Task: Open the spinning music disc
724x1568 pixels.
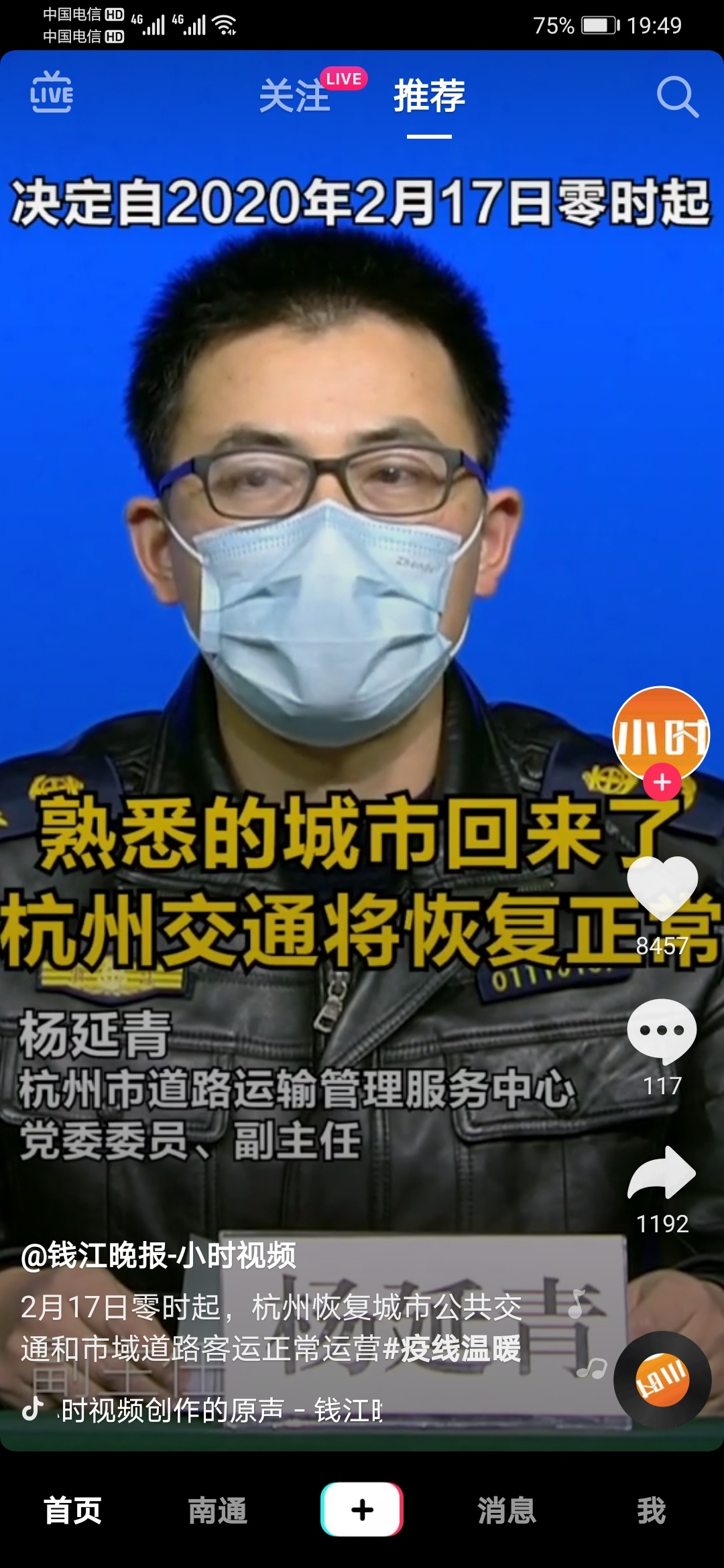Action: pos(662,1380)
